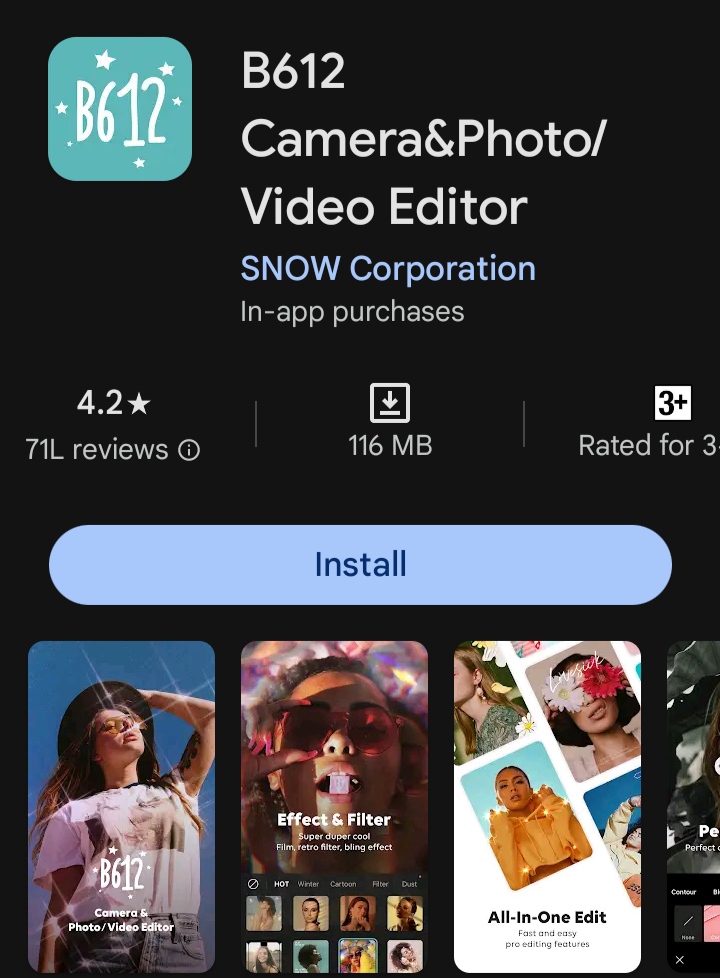Install the B612 app

click(360, 565)
